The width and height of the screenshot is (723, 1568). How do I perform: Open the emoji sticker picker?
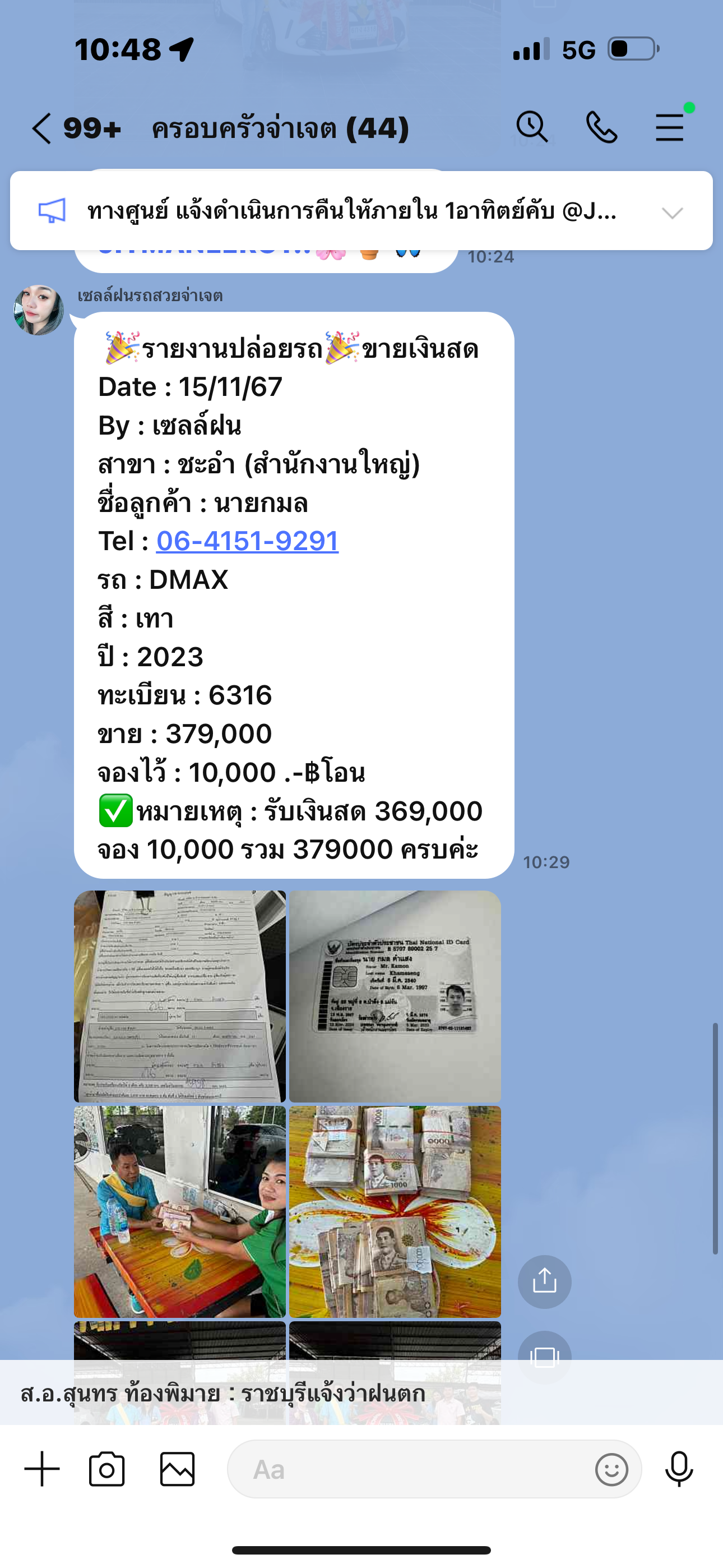point(611,1470)
